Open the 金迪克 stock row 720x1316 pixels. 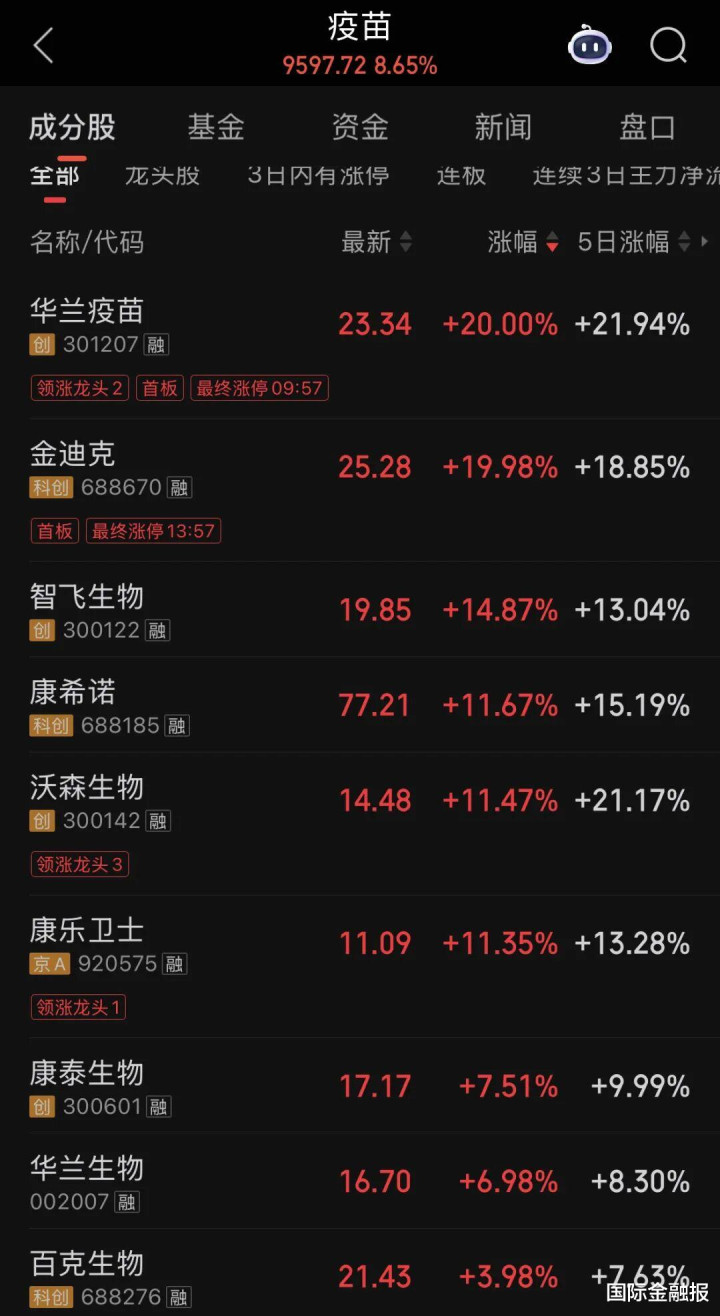click(360, 490)
